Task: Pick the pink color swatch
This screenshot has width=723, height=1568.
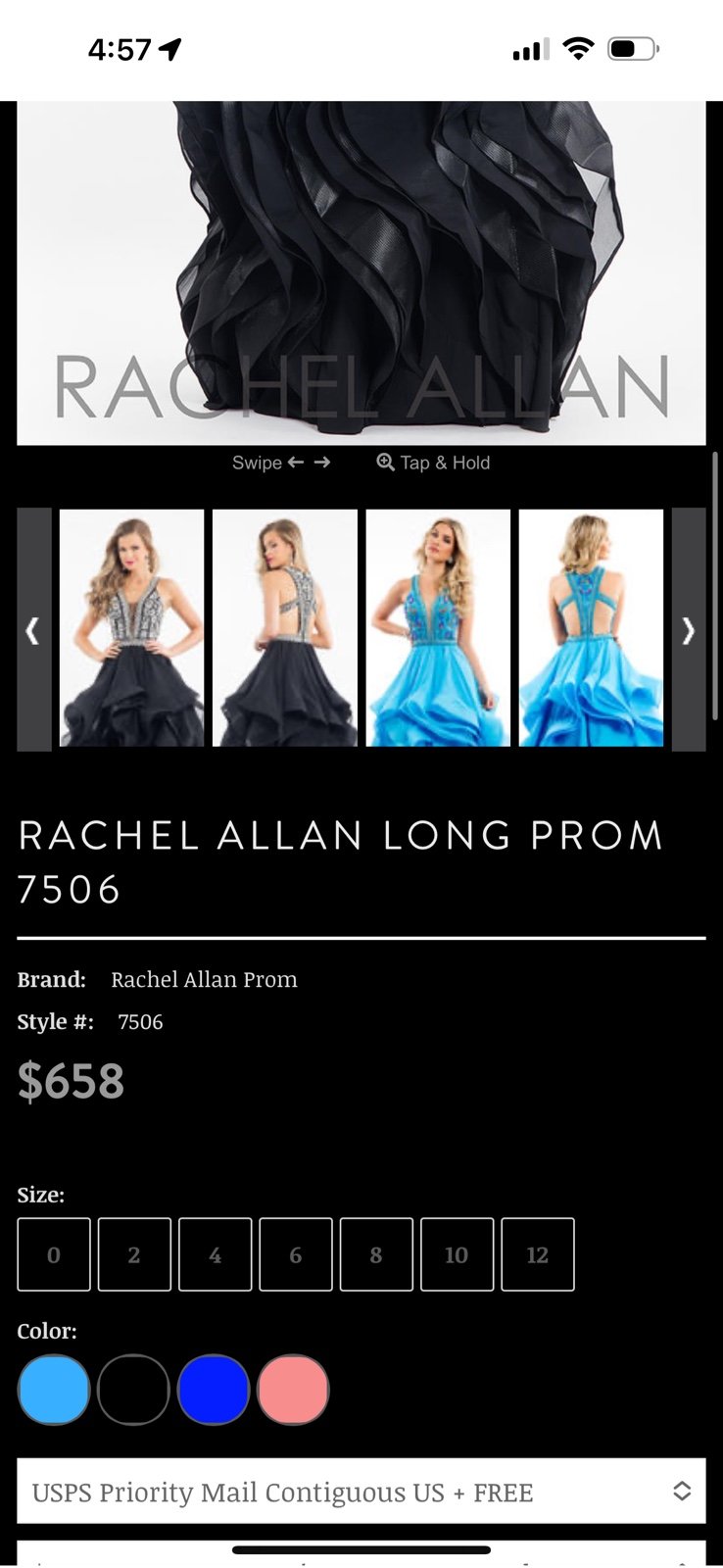Action: (x=293, y=1390)
